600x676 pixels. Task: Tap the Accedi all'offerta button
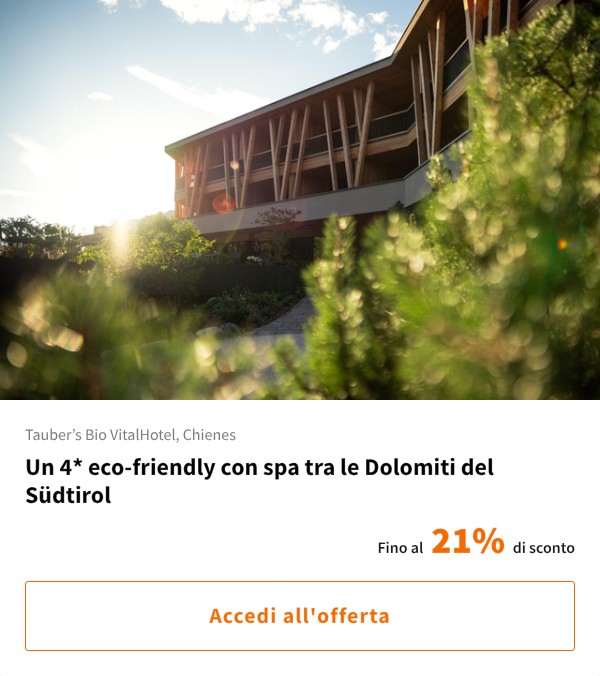[300, 616]
